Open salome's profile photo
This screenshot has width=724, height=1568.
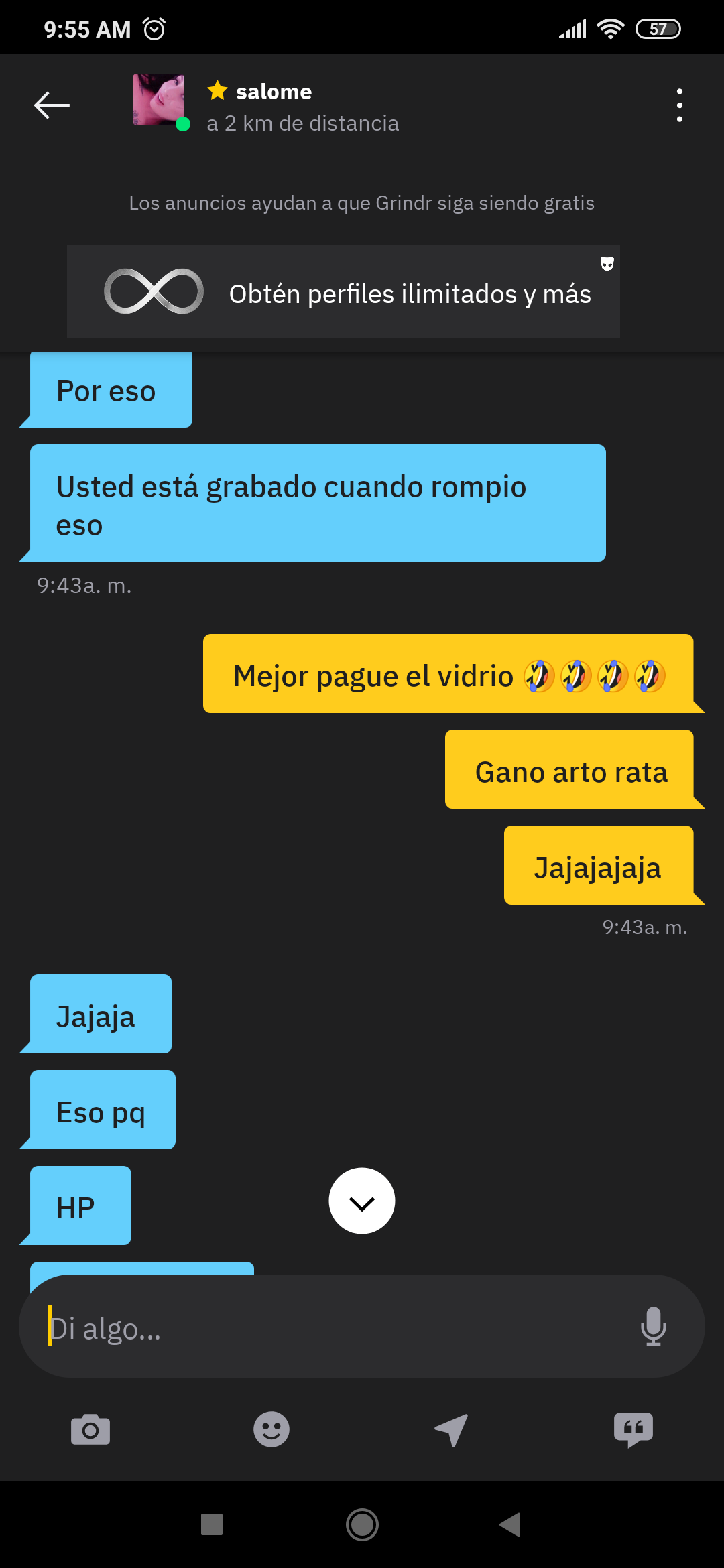(x=159, y=100)
